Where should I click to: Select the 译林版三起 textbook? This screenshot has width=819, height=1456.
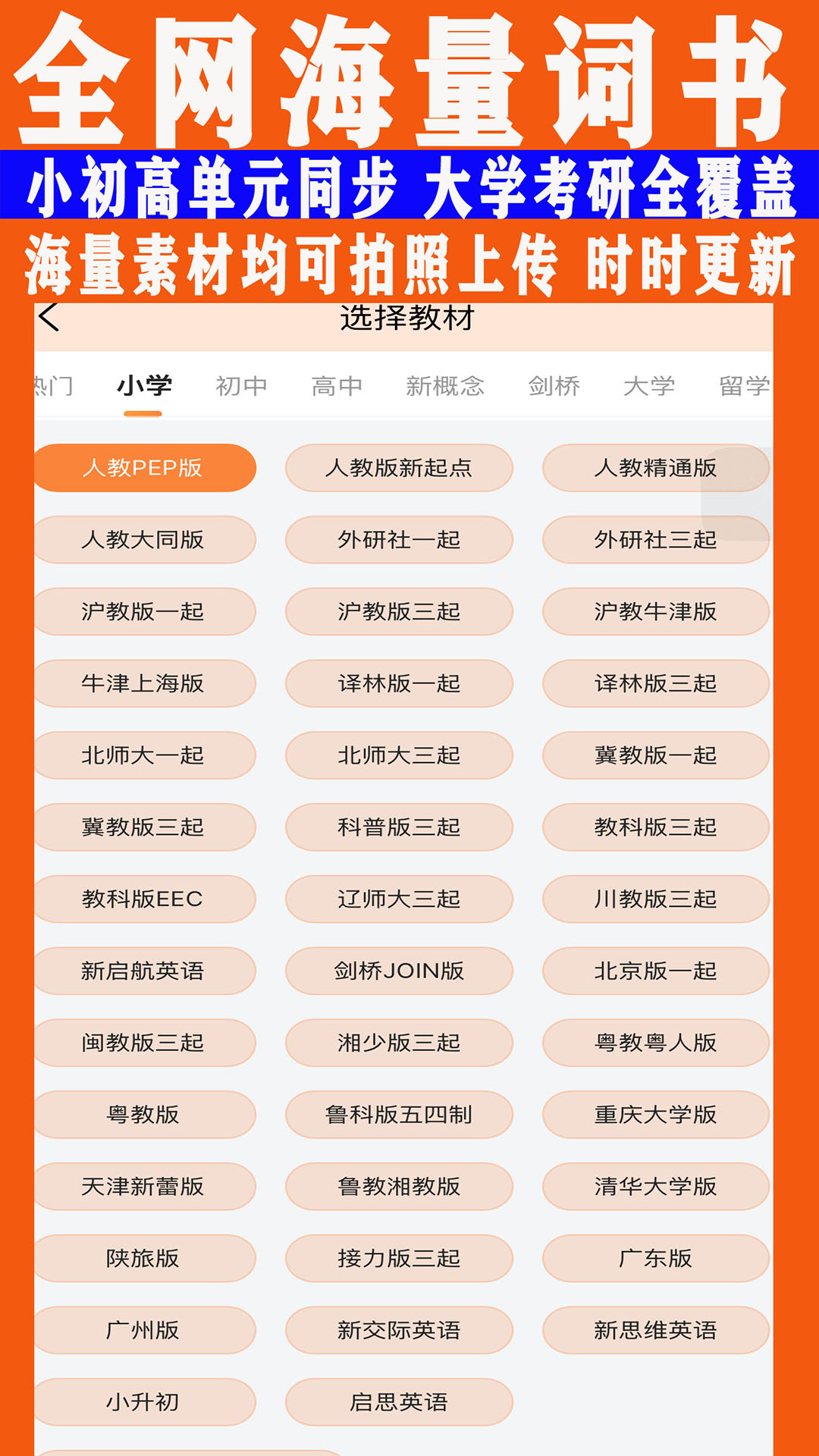(655, 683)
